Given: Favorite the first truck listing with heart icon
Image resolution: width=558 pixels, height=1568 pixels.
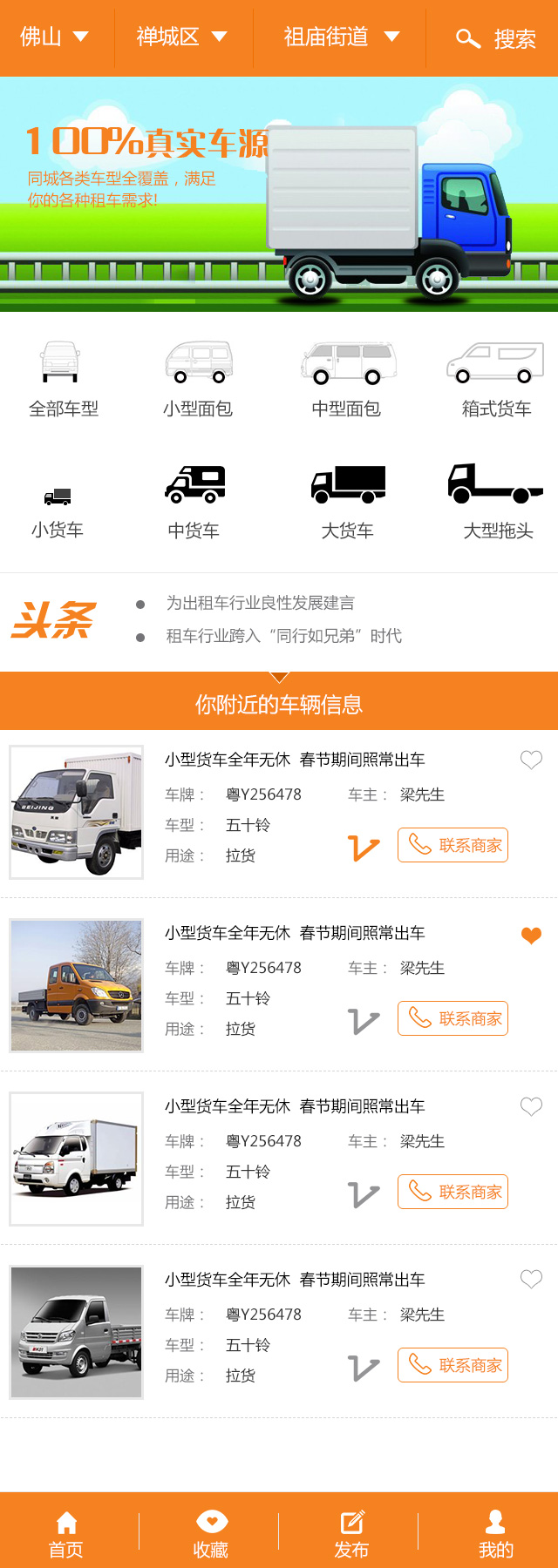Looking at the screenshot, I should pos(531,760).
